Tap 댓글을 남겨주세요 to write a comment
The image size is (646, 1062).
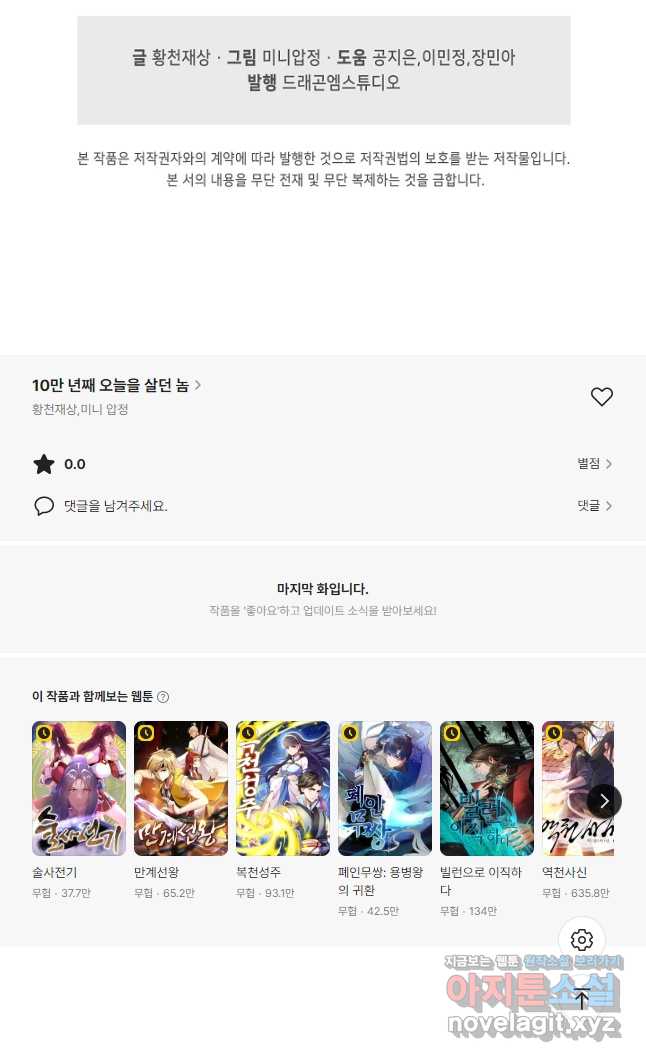(x=115, y=506)
